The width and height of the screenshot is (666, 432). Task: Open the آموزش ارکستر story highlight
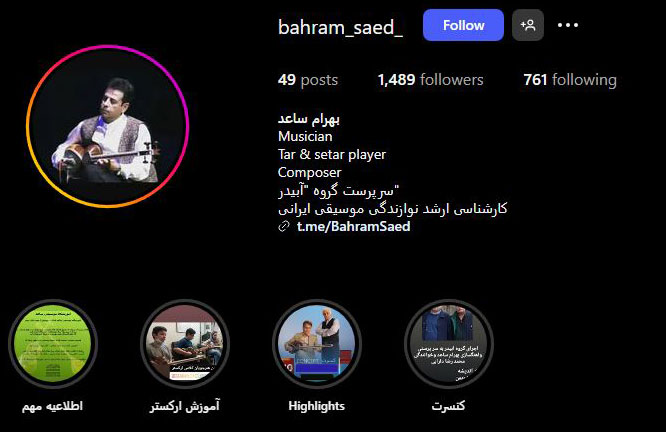pyautogui.click(x=185, y=343)
